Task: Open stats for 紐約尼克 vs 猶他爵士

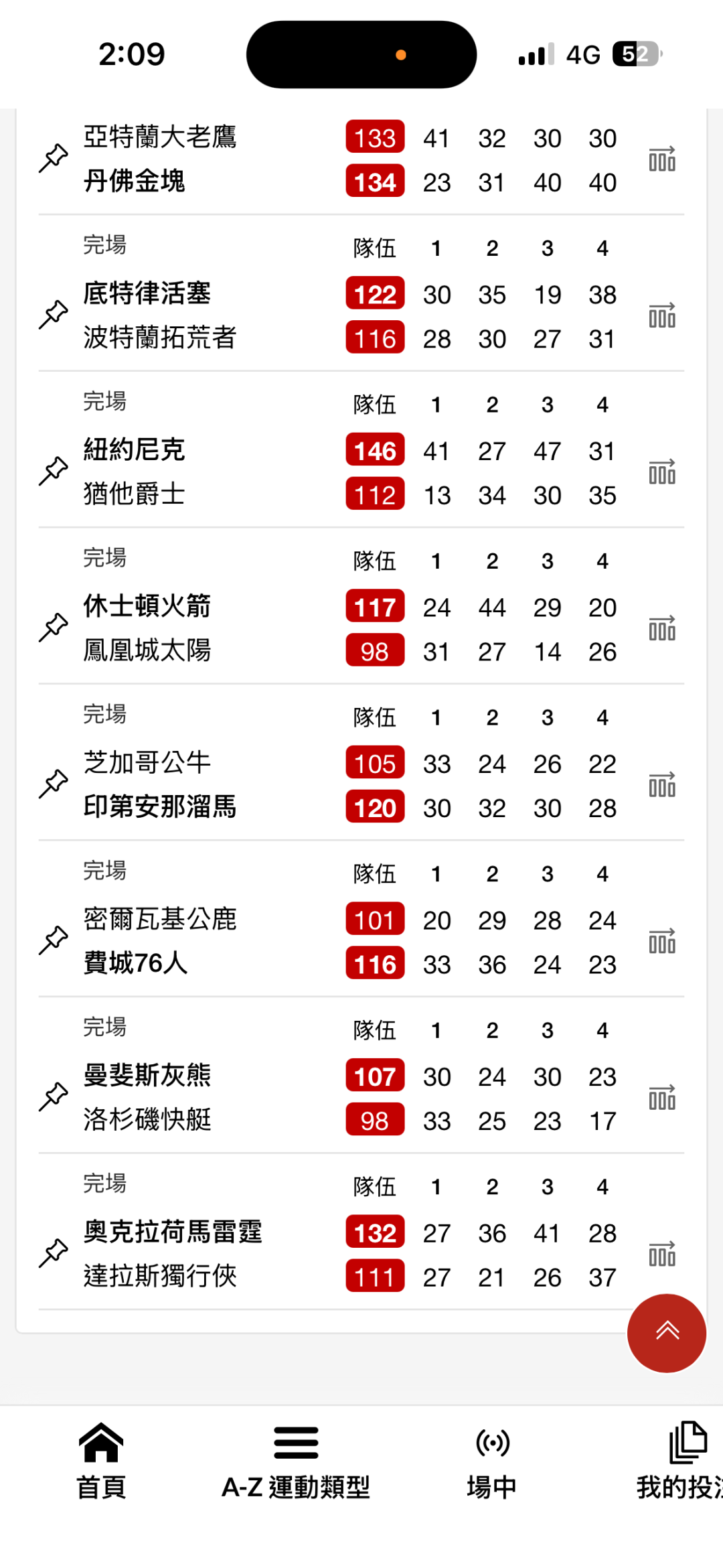Action: coord(661,472)
